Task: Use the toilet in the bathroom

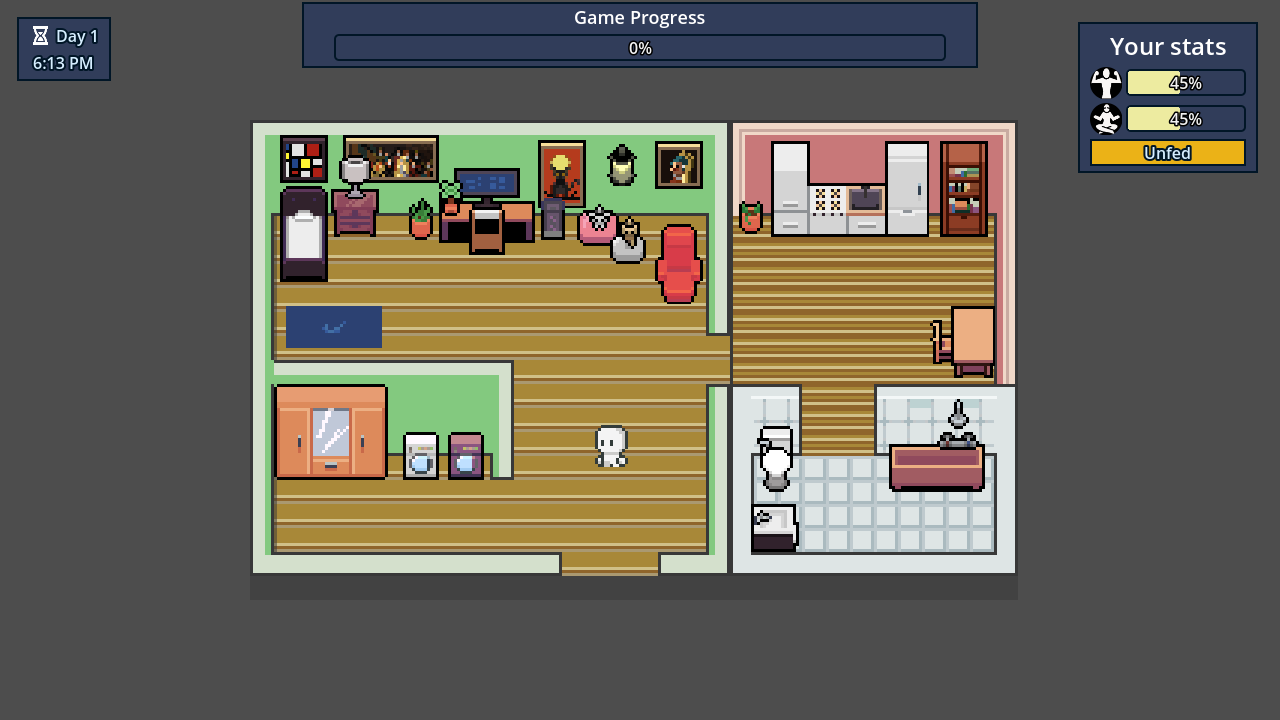Action: pyautogui.click(x=775, y=459)
